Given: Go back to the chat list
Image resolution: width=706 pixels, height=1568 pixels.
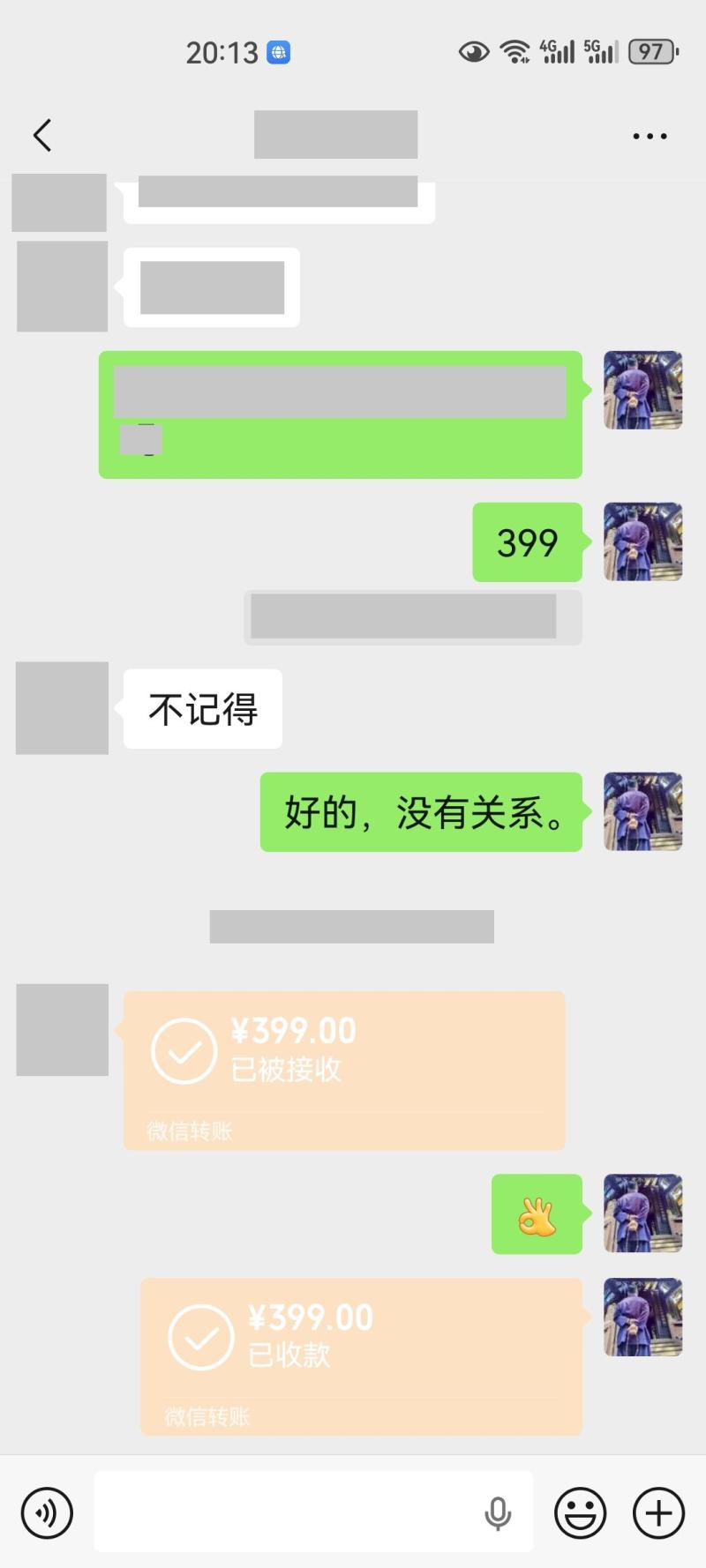Looking at the screenshot, I should pyautogui.click(x=42, y=136).
